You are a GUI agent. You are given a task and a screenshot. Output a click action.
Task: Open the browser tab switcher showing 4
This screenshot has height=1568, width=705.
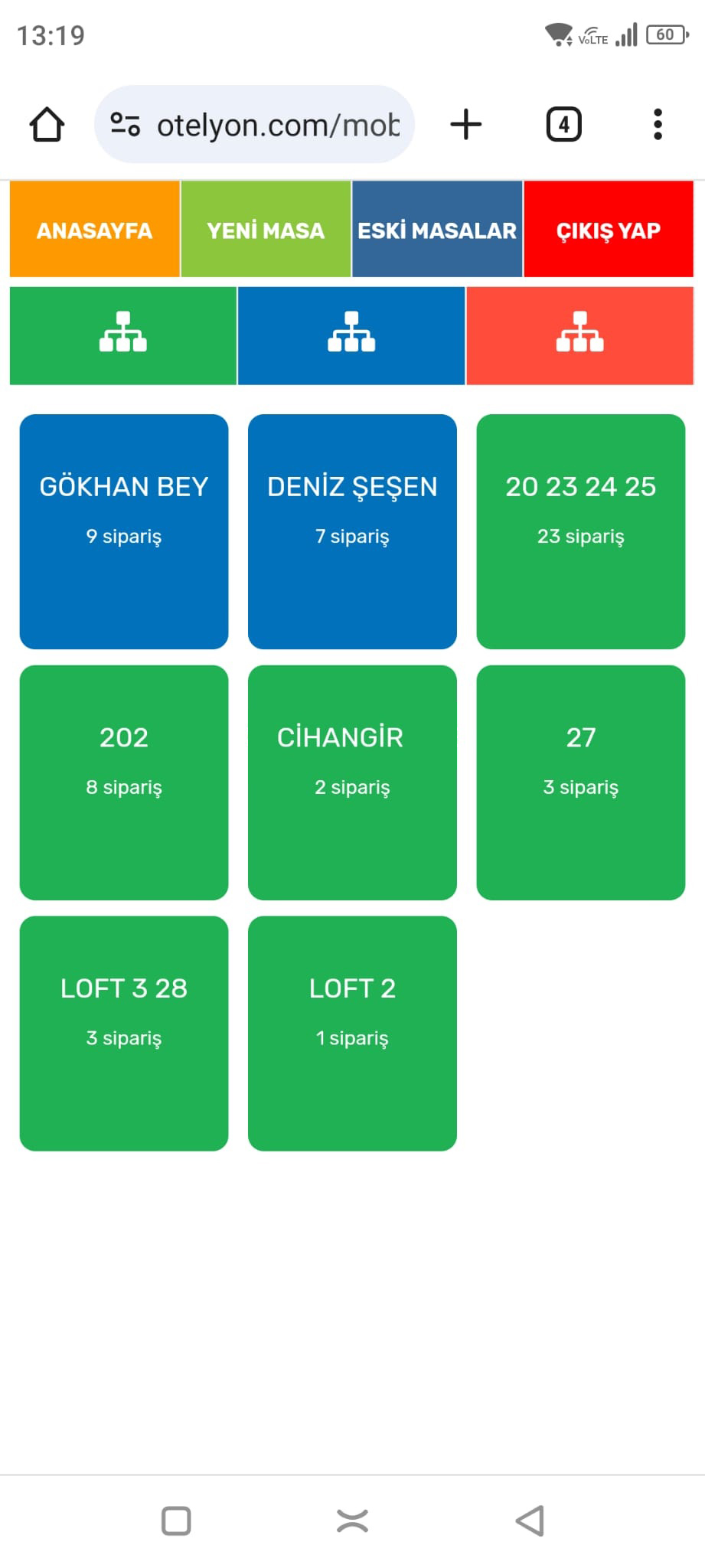tap(563, 124)
